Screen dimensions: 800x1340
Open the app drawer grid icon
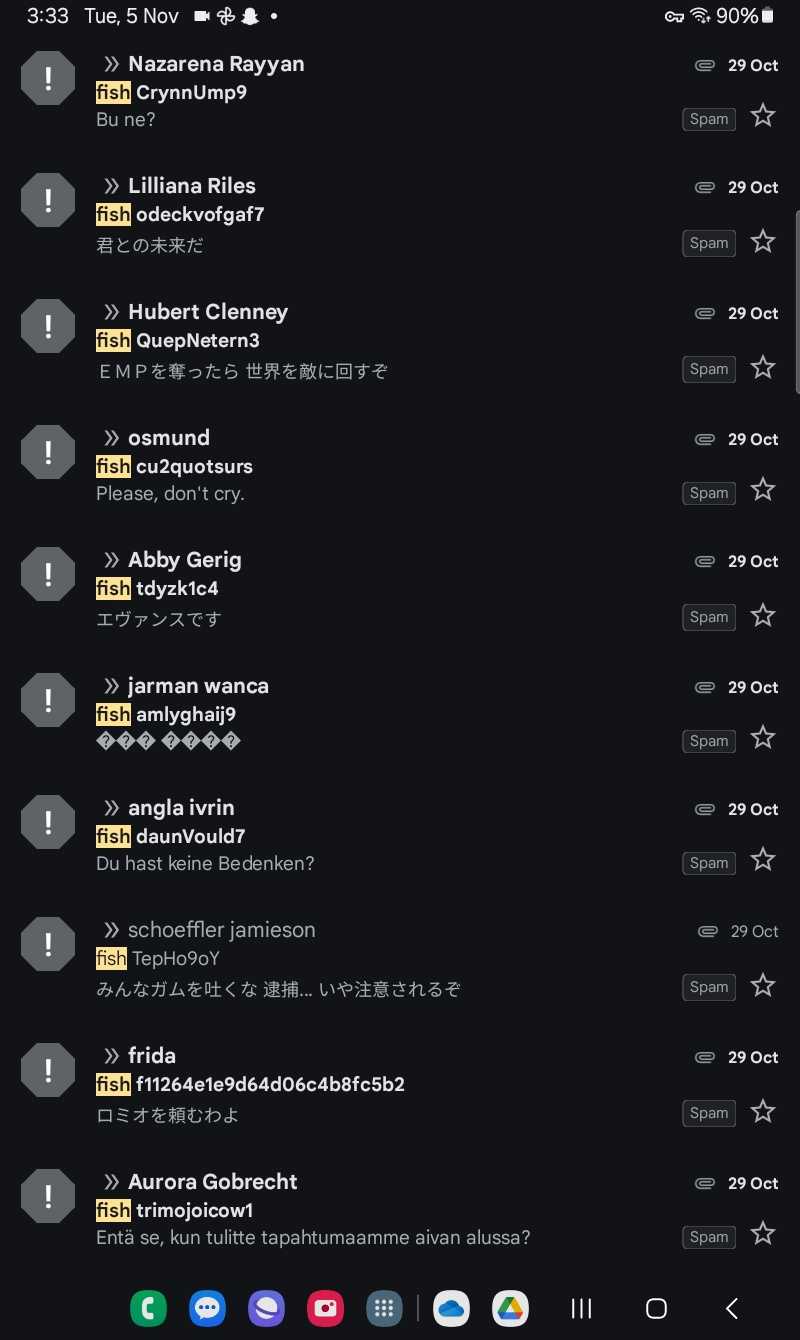point(384,1308)
